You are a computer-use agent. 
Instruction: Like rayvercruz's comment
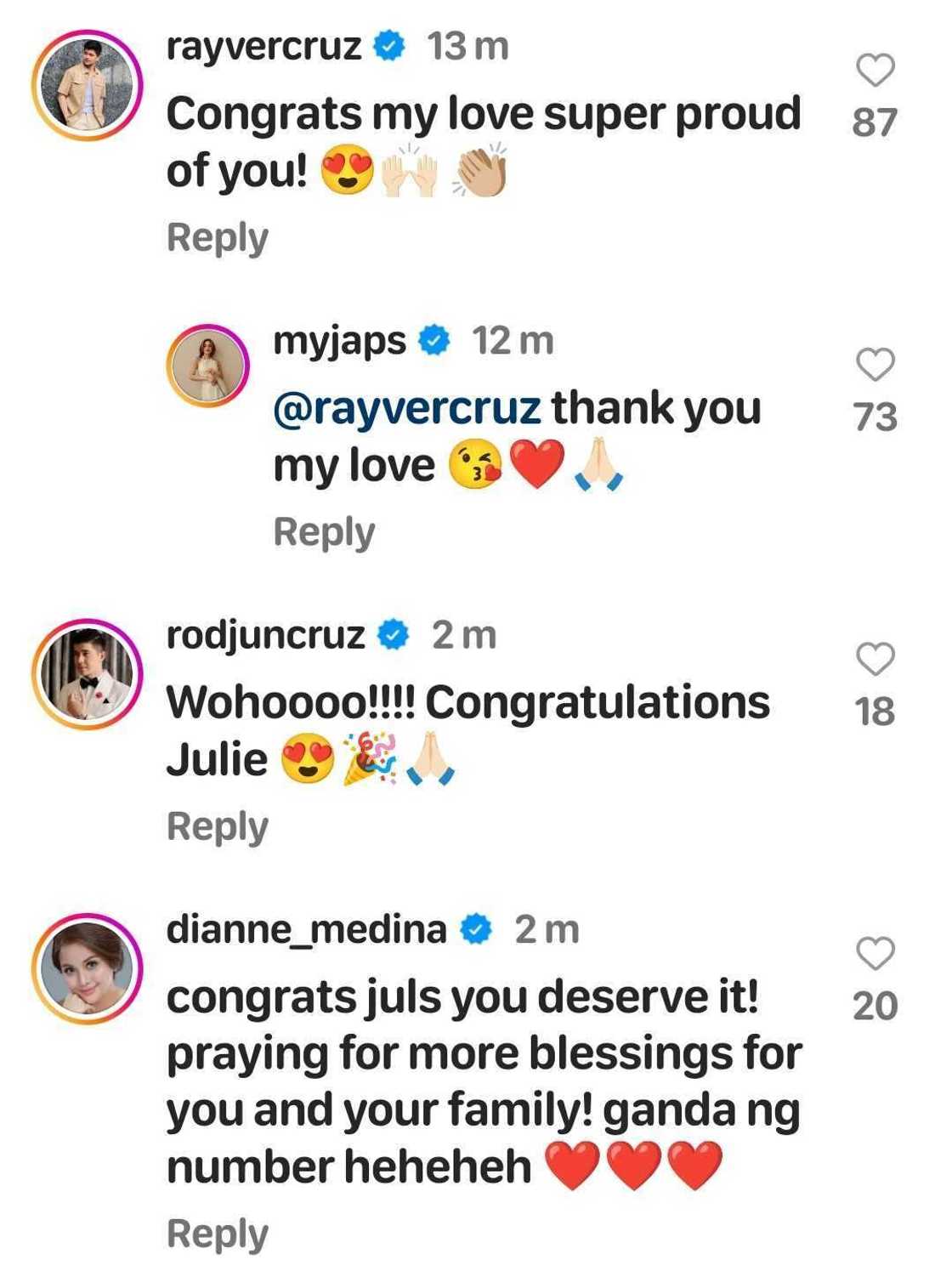[875, 71]
